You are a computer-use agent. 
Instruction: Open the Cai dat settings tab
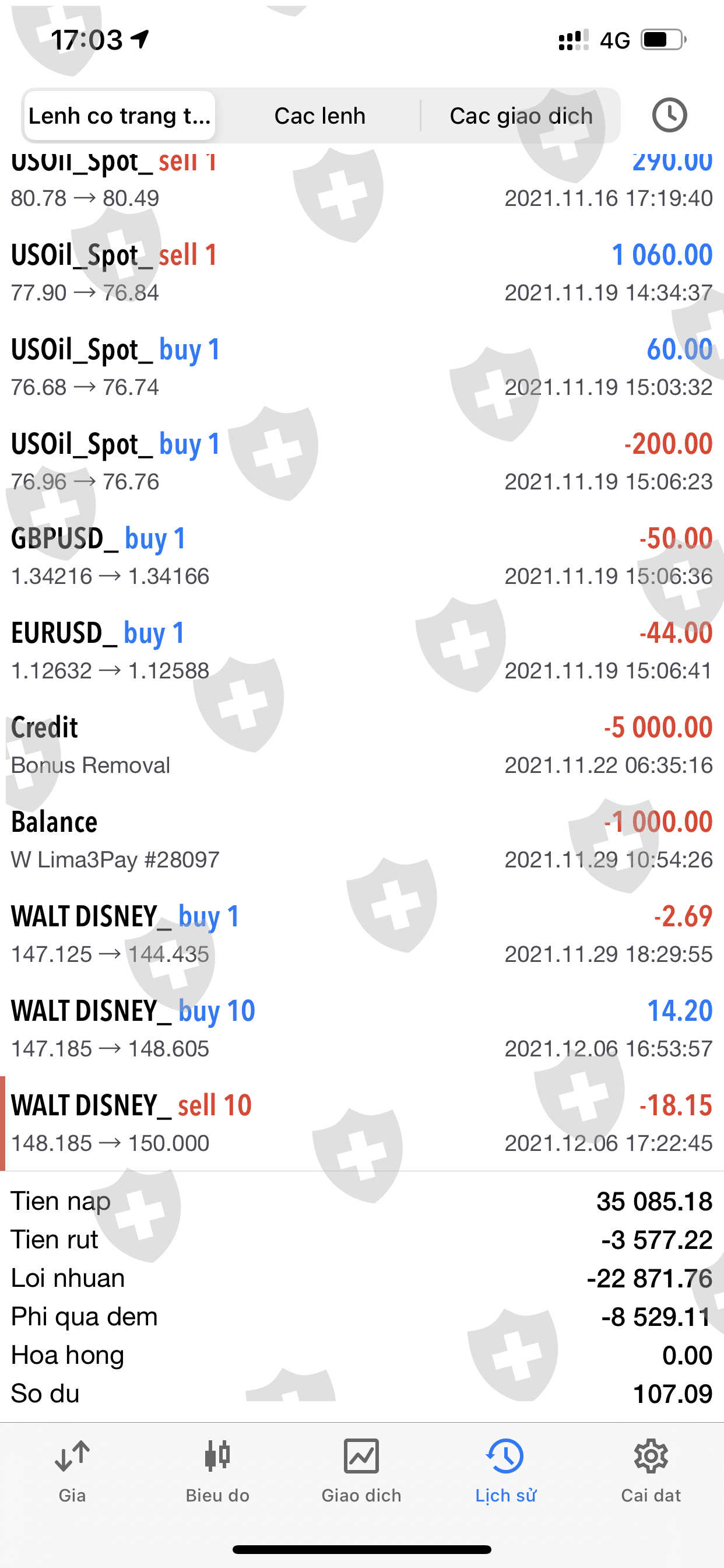[x=651, y=1471]
